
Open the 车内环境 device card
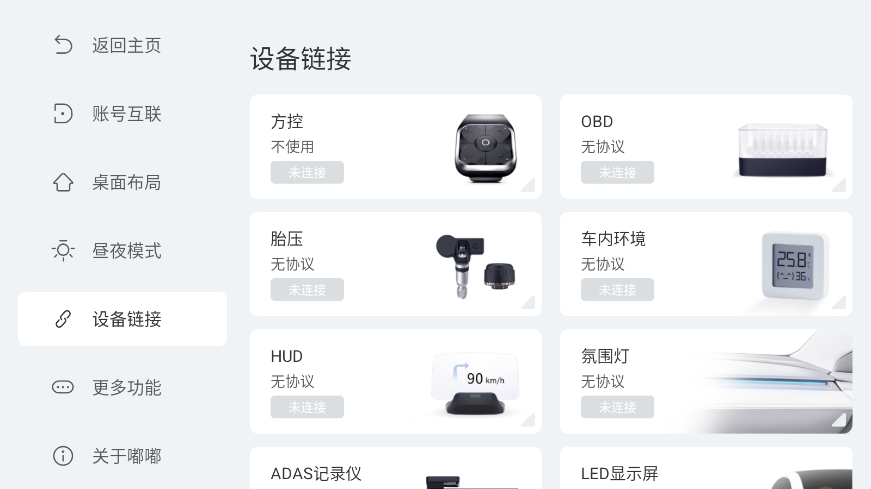click(705, 264)
